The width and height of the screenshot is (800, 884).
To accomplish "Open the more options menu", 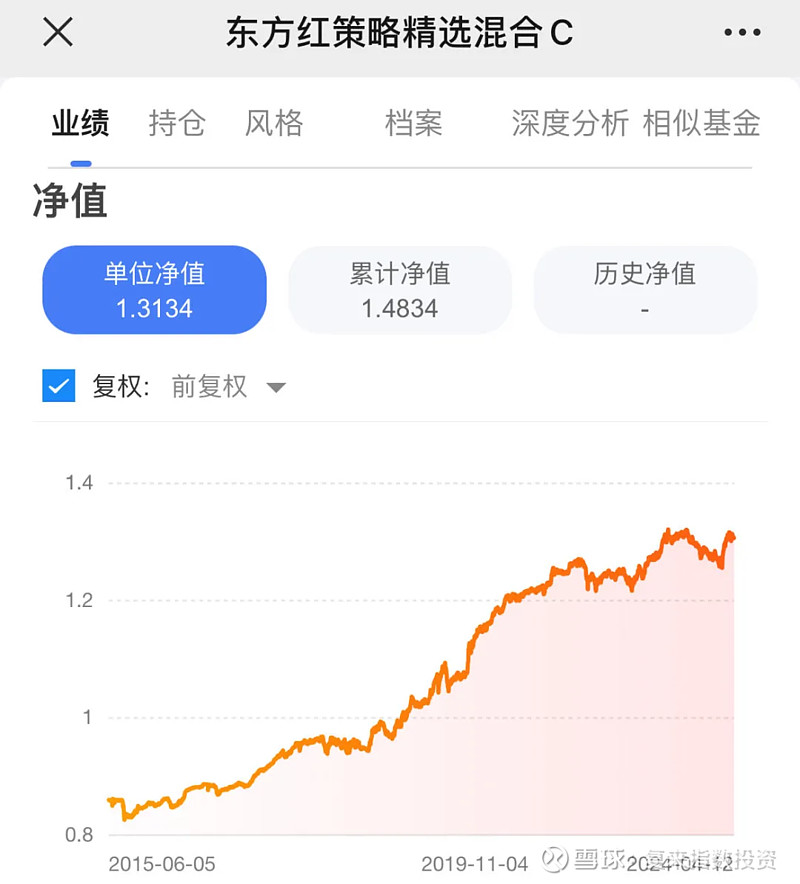I will [x=741, y=33].
